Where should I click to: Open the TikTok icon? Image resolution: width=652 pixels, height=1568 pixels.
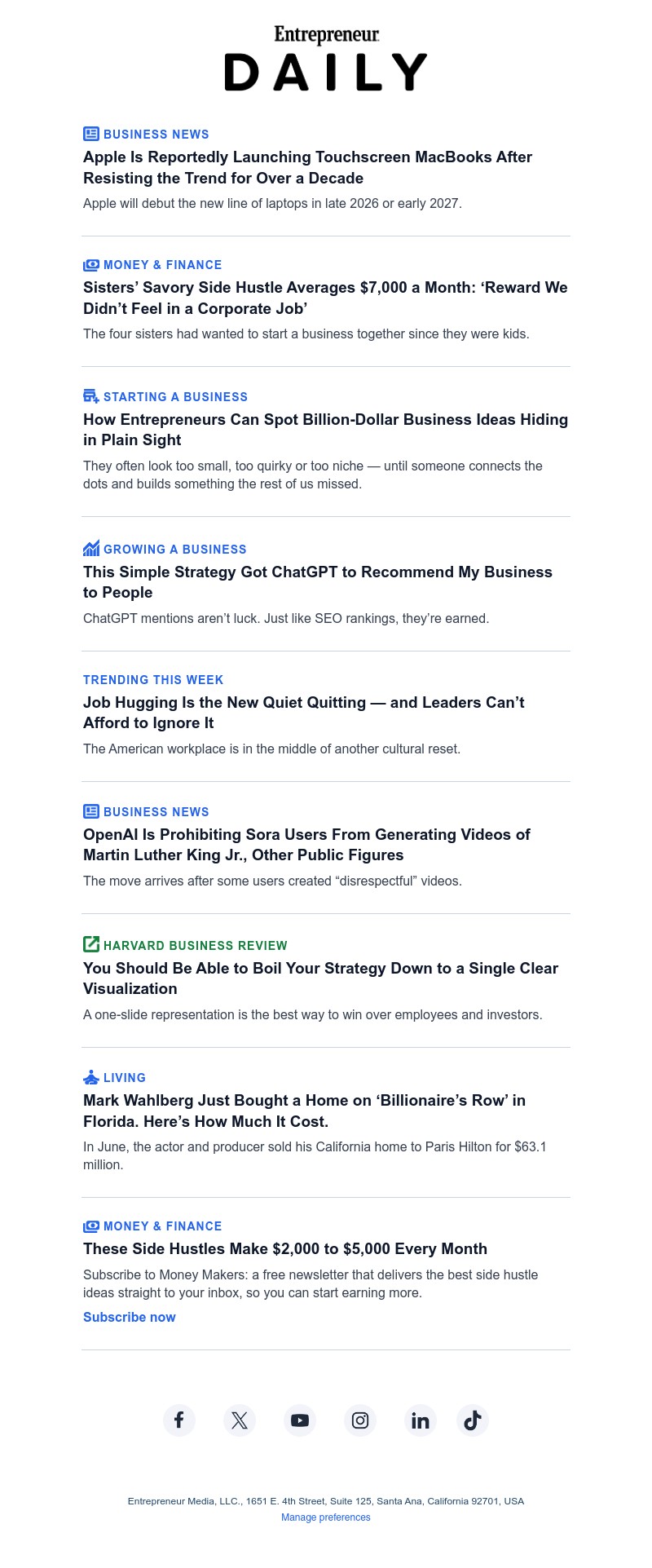click(473, 1420)
